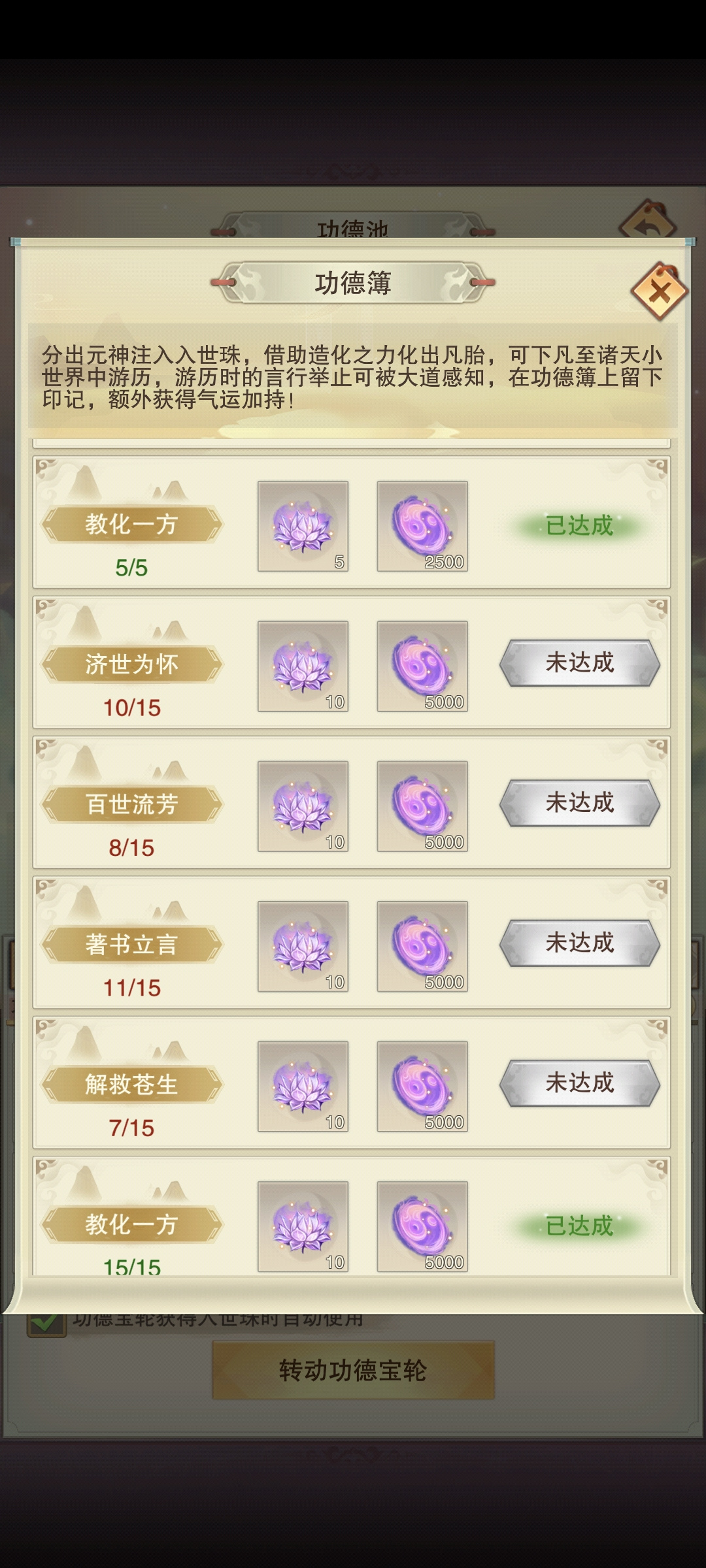View lotus reward in 著书立言 row
Screen dimensions: 706x1568
click(x=303, y=947)
